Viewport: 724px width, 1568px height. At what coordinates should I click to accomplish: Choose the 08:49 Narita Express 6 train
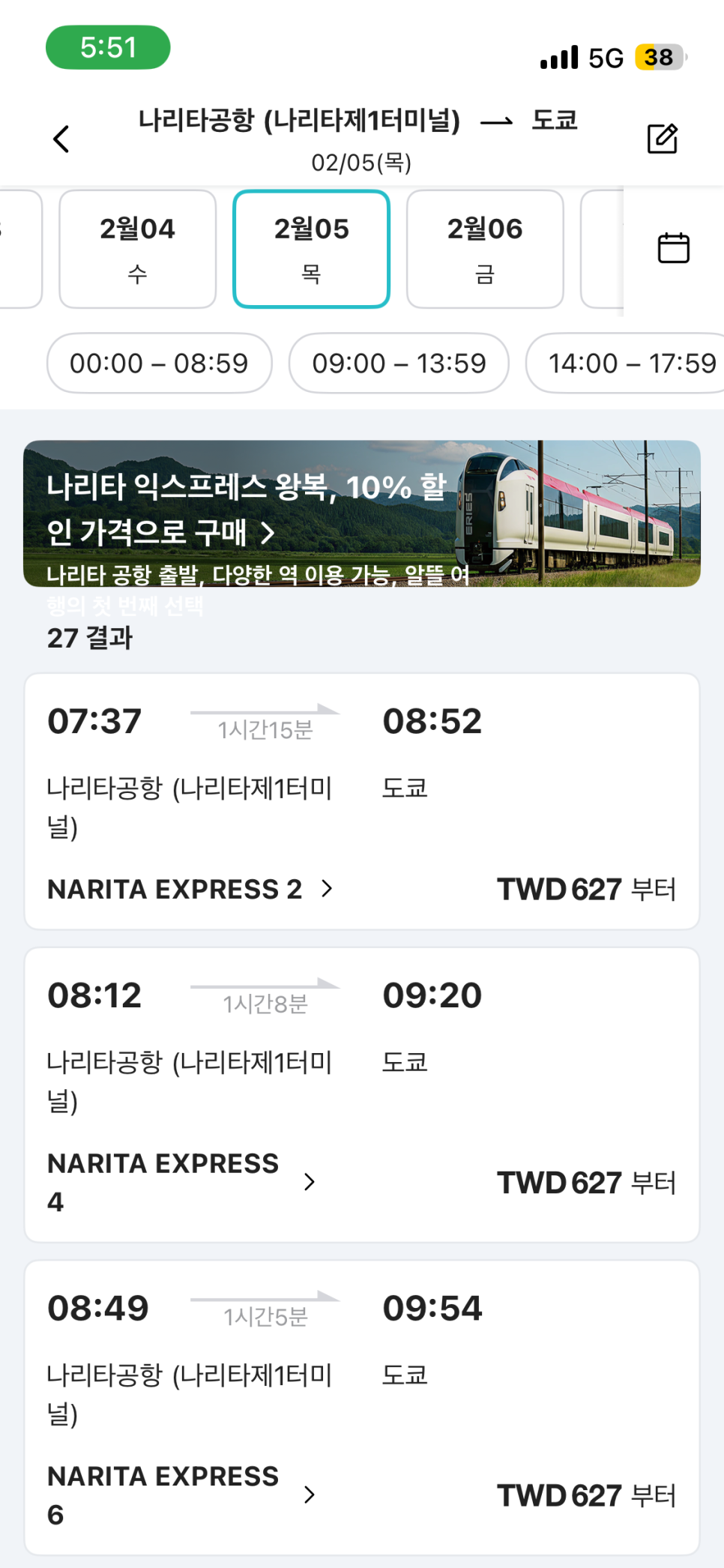click(361, 1407)
